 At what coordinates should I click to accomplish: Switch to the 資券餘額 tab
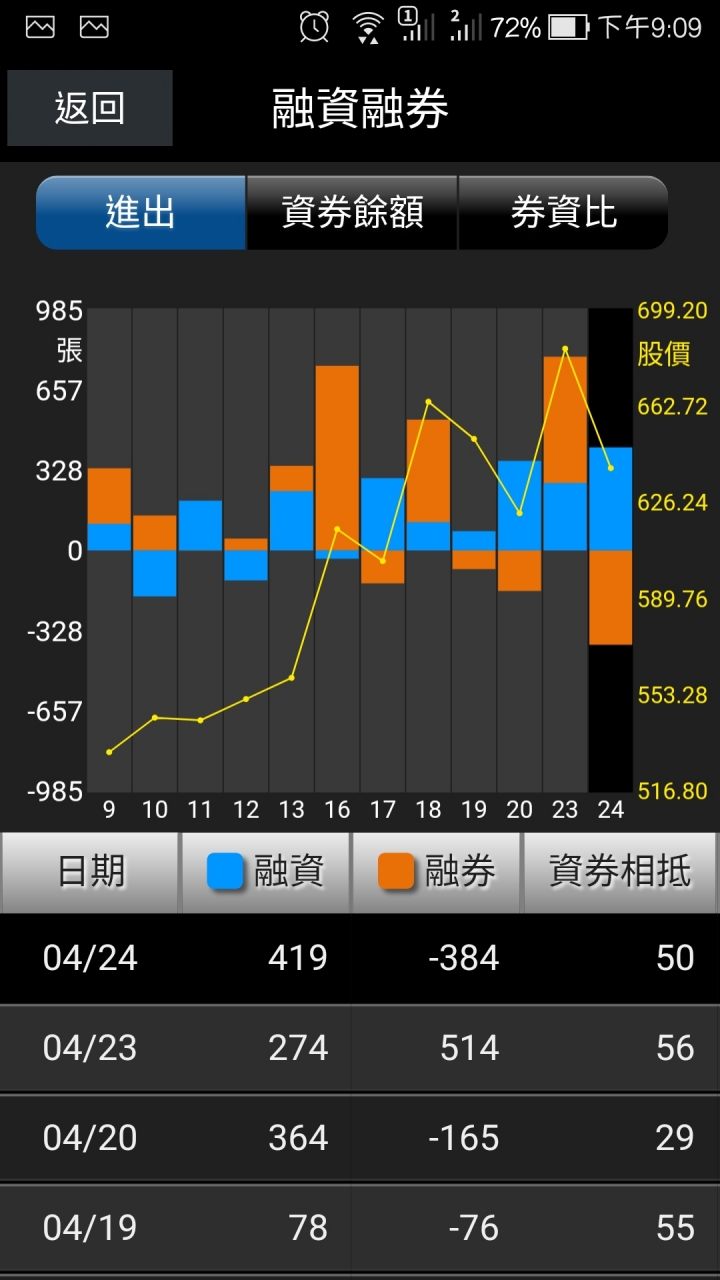coord(352,212)
